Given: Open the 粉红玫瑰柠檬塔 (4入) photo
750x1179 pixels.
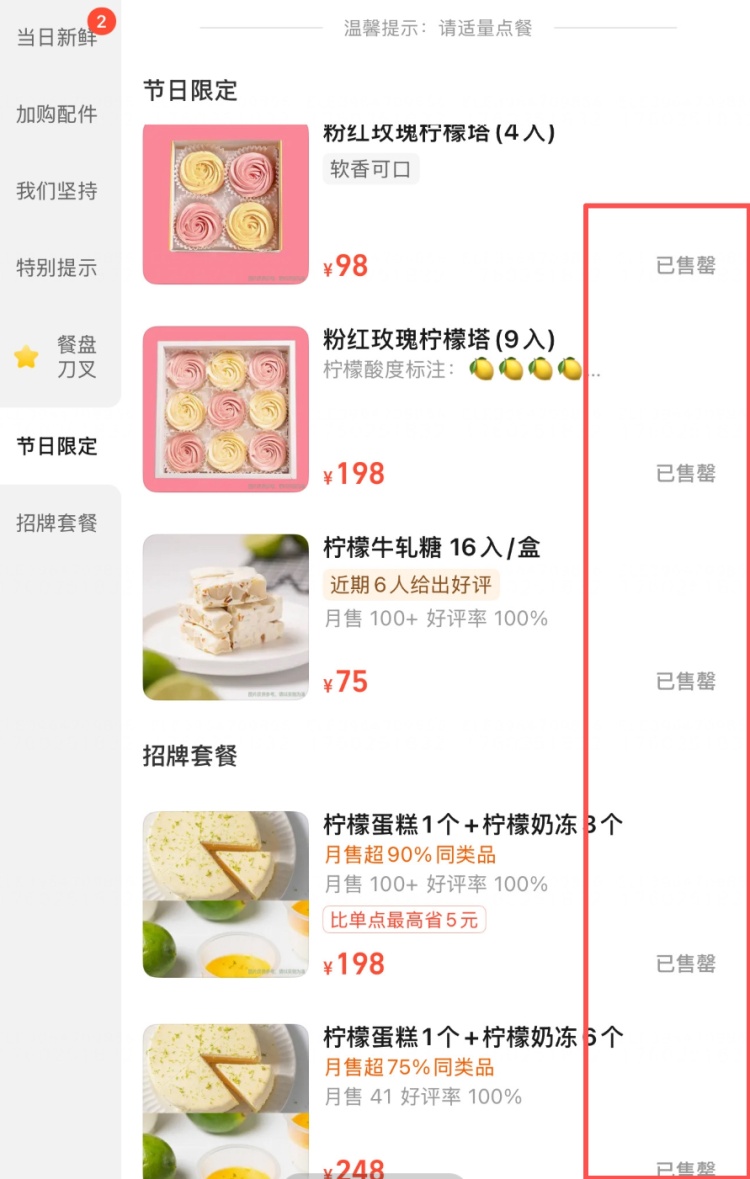Looking at the screenshot, I should click(225, 204).
